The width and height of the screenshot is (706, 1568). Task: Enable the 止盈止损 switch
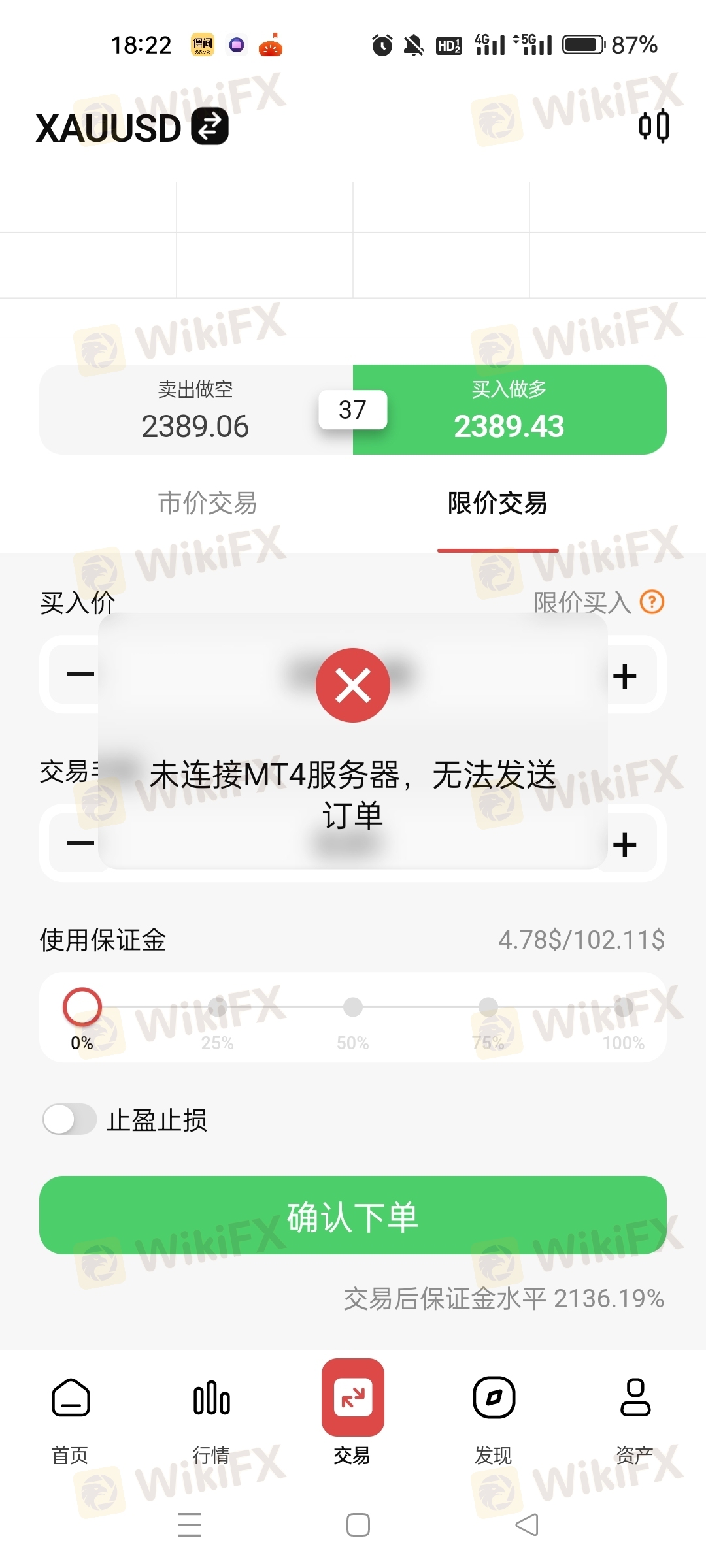(69, 1119)
